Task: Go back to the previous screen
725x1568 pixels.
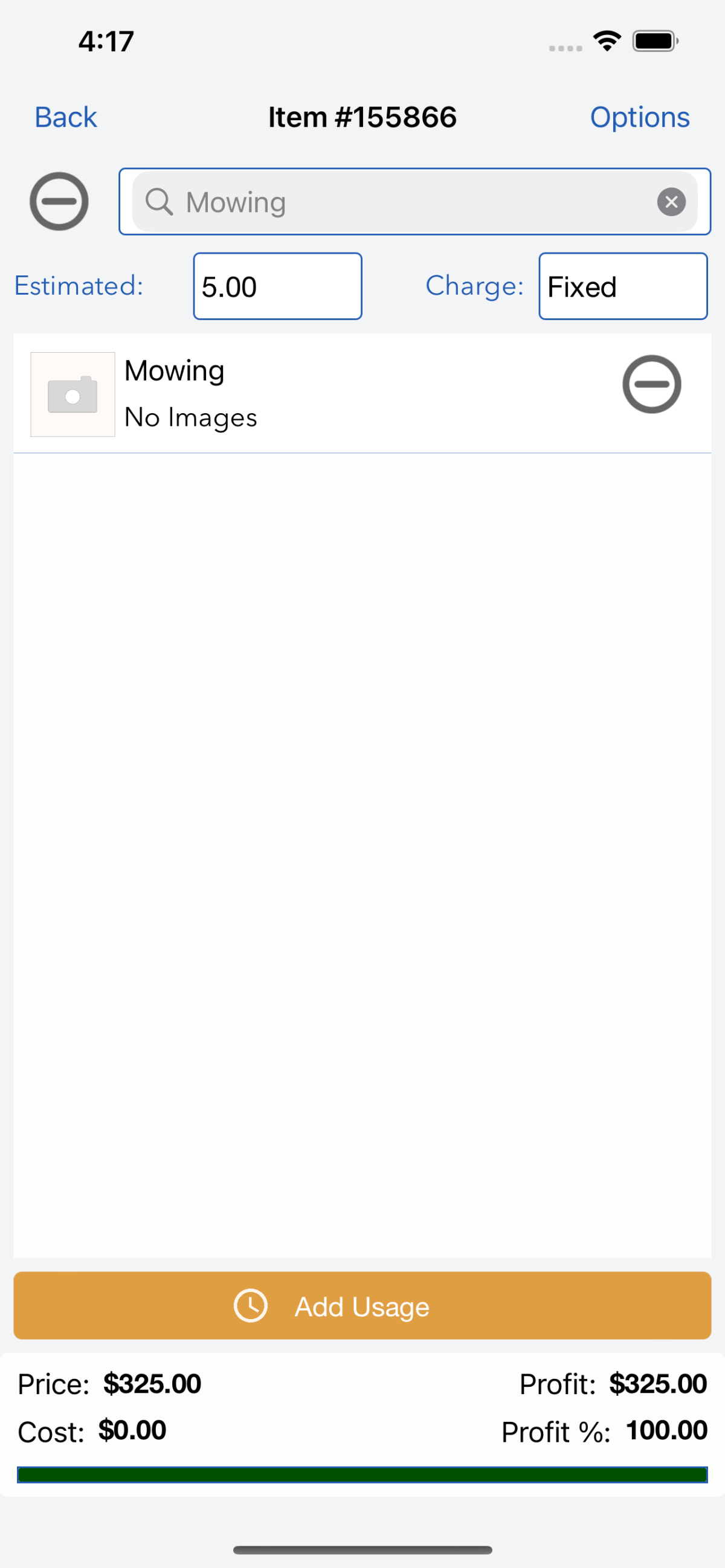Action: (x=66, y=117)
